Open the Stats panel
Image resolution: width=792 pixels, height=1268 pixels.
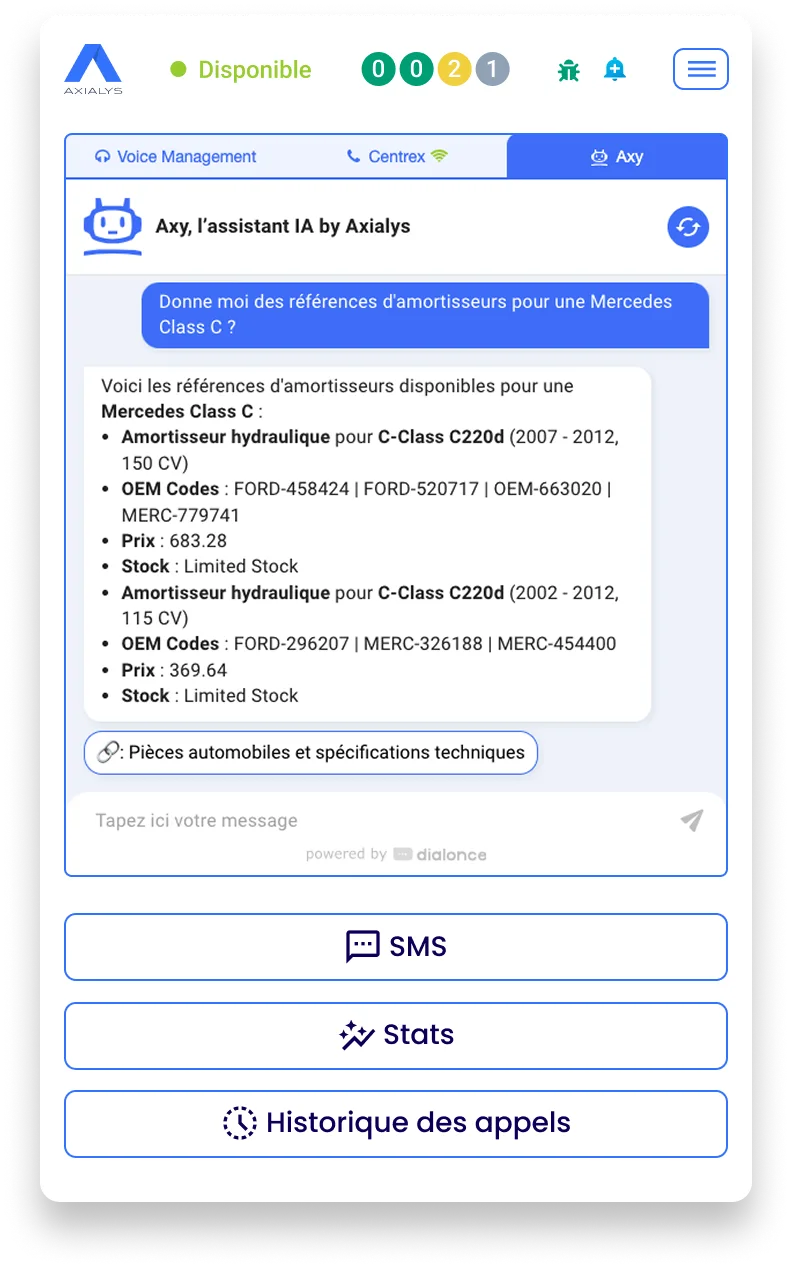point(396,1035)
